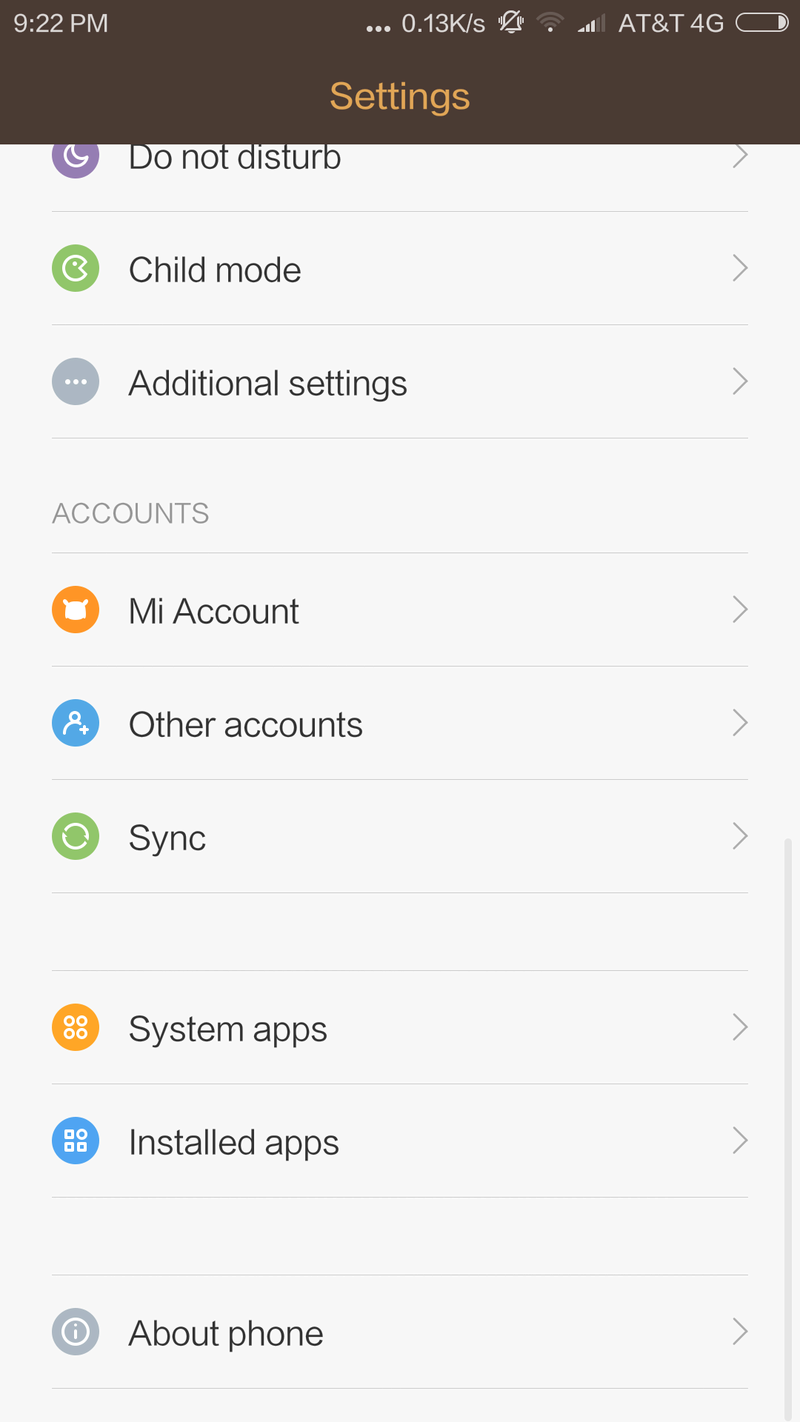Viewport: 800px width, 1422px height.
Task: Open System apps
Action: pos(400,1027)
